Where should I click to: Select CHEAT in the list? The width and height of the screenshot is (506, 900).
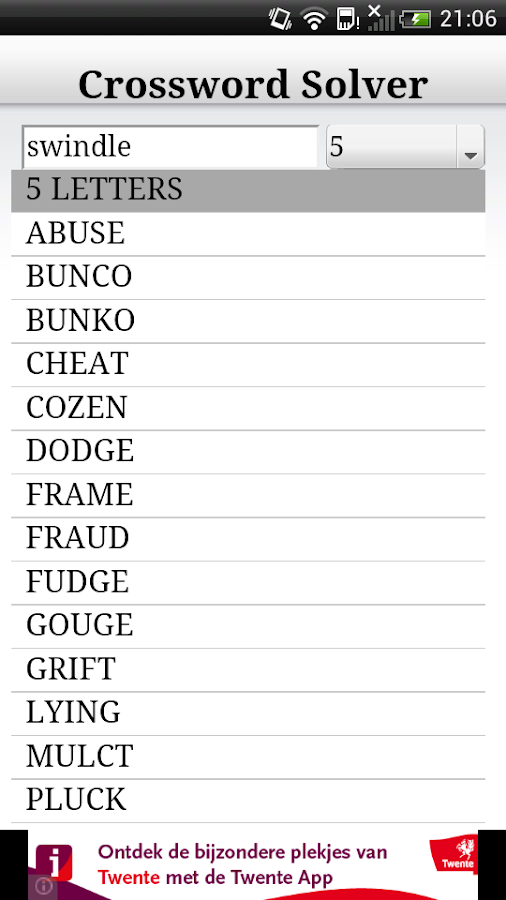(248, 365)
